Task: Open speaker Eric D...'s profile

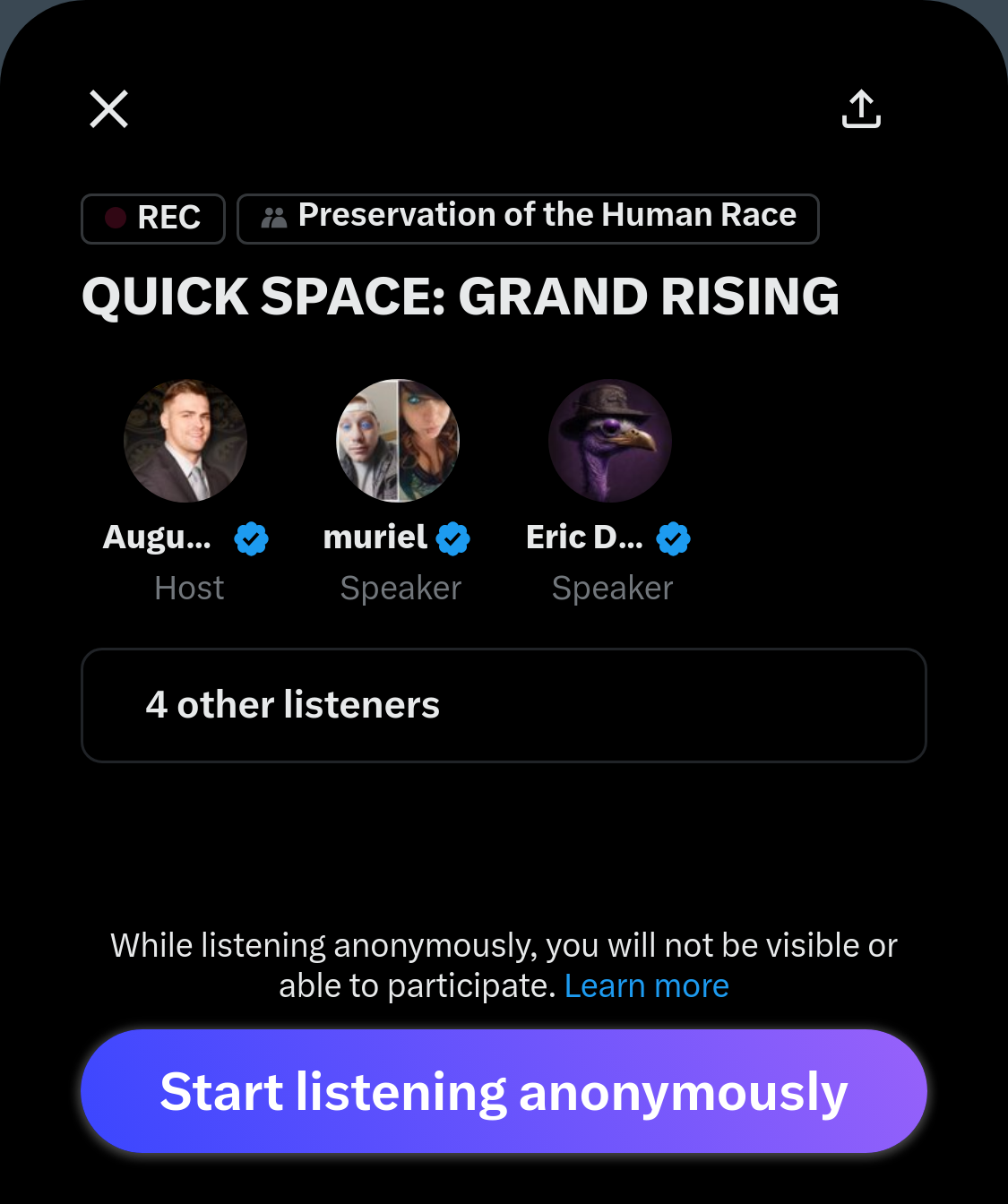Action: (x=610, y=441)
